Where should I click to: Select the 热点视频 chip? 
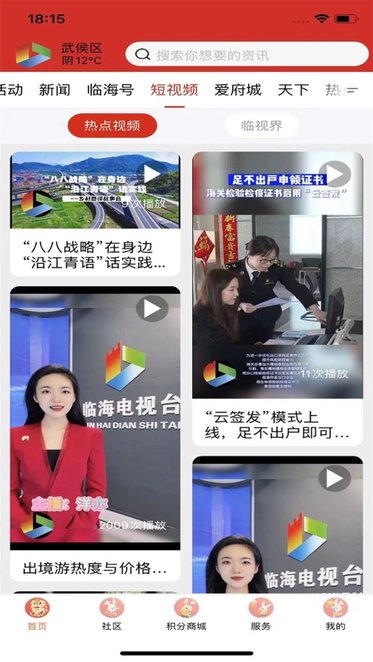(112, 125)
